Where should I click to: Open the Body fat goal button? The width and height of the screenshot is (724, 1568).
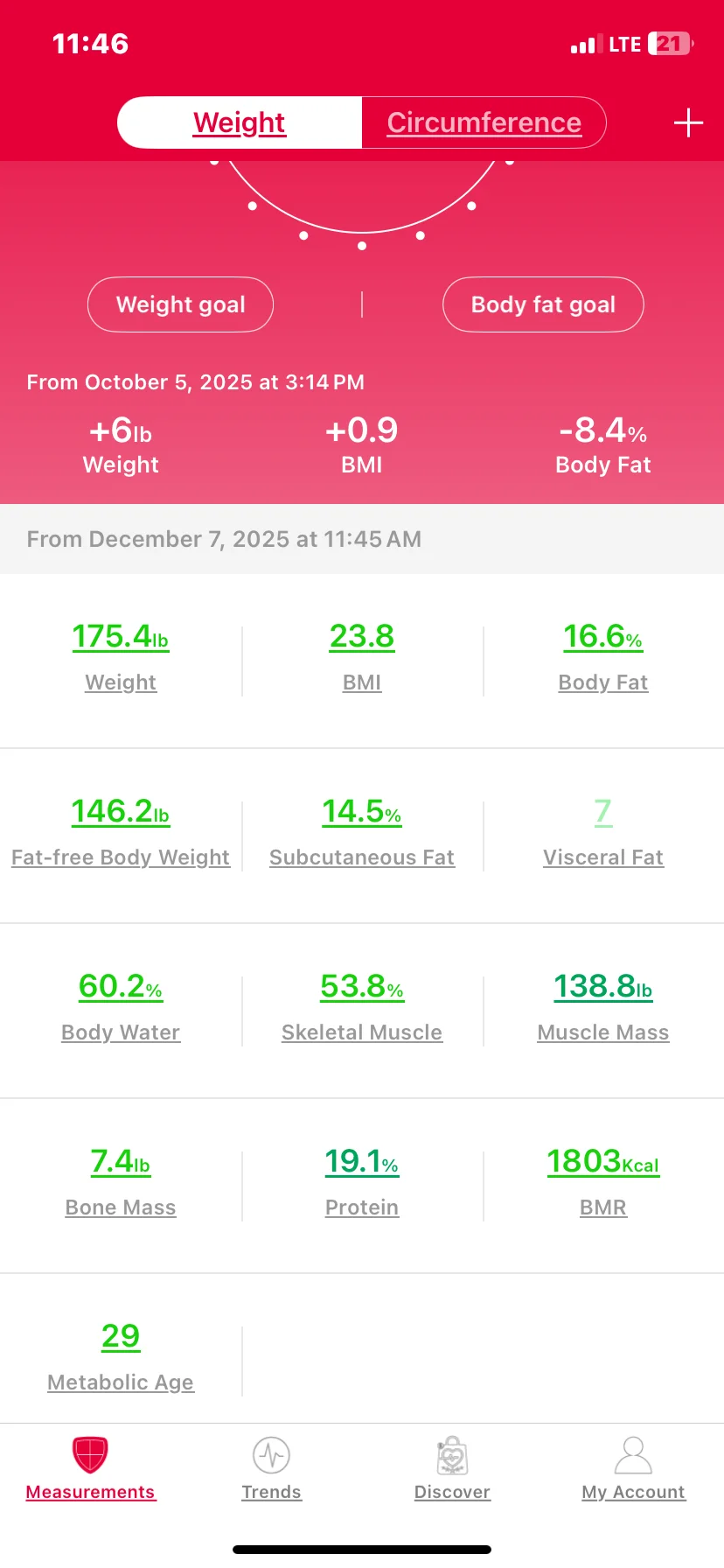(x=543, y=304)
